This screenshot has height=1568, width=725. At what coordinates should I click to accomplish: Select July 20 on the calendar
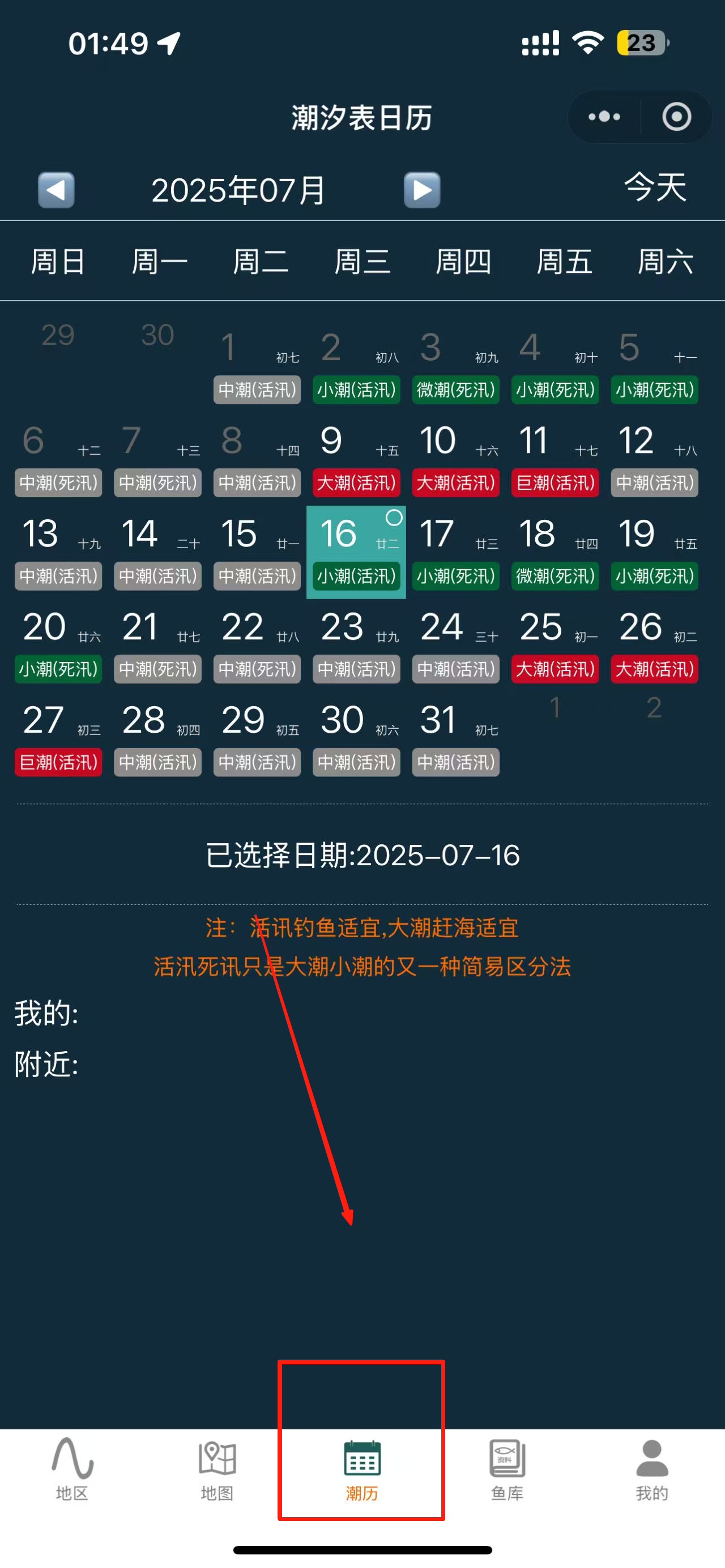pos(58,646)
